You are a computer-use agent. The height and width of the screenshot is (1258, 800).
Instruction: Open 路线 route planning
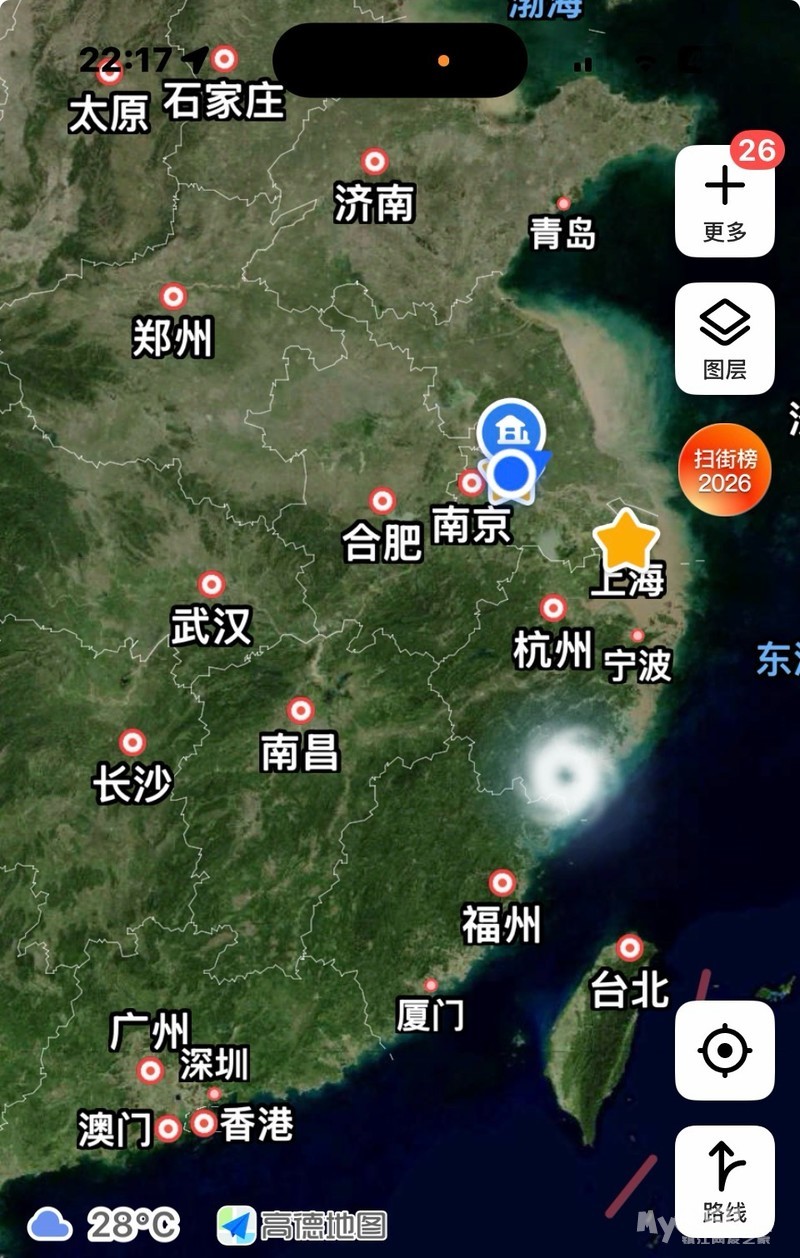coord(725,1182)
